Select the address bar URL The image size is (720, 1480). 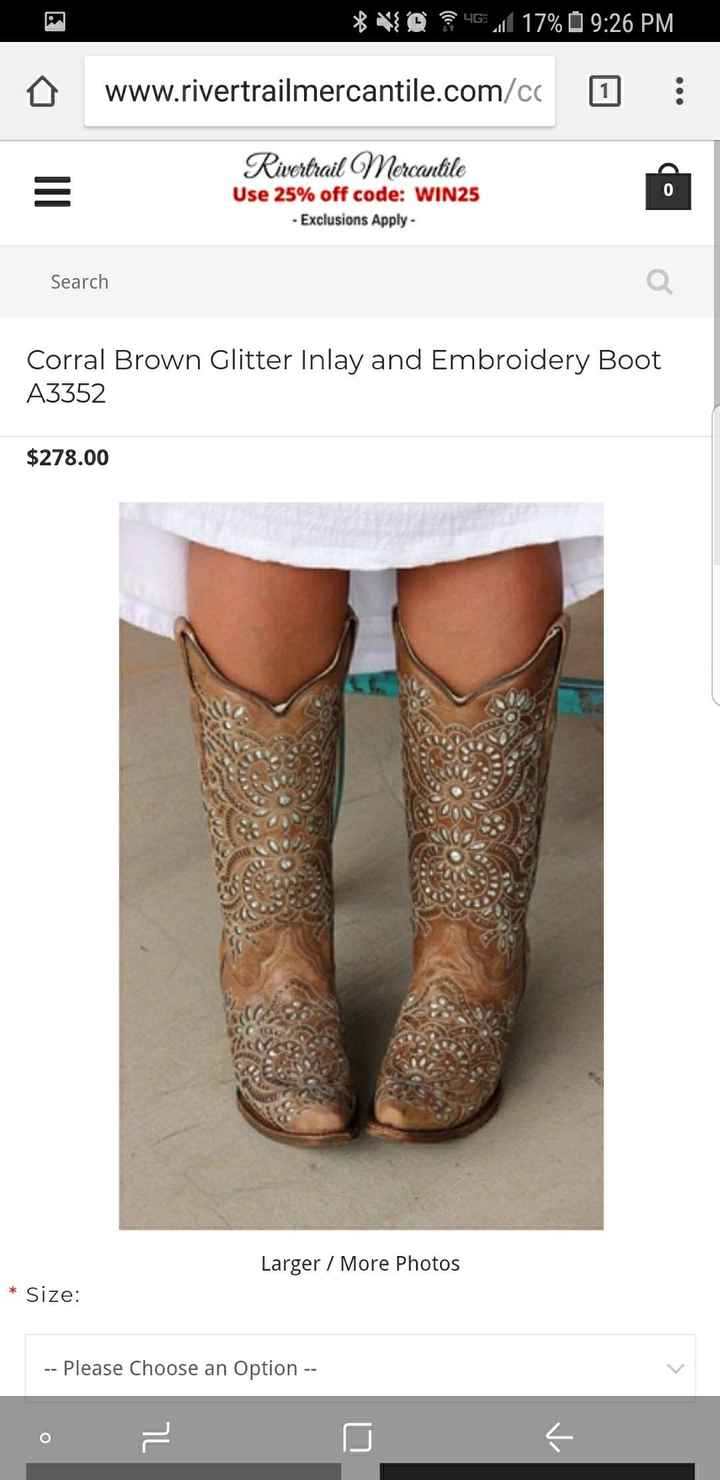pyautogui.click(x=320, y=90)
